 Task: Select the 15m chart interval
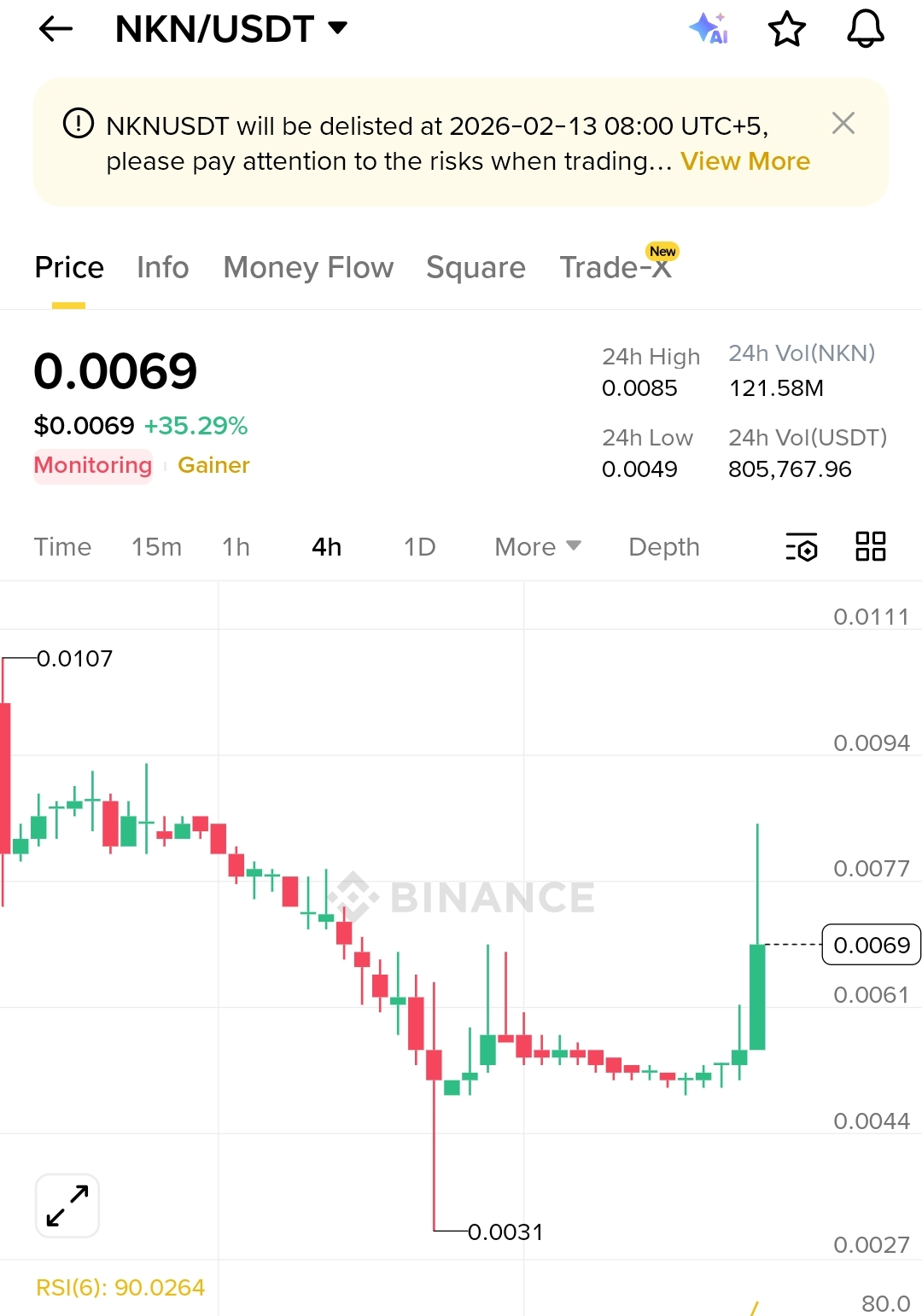(x=156, y=547)
